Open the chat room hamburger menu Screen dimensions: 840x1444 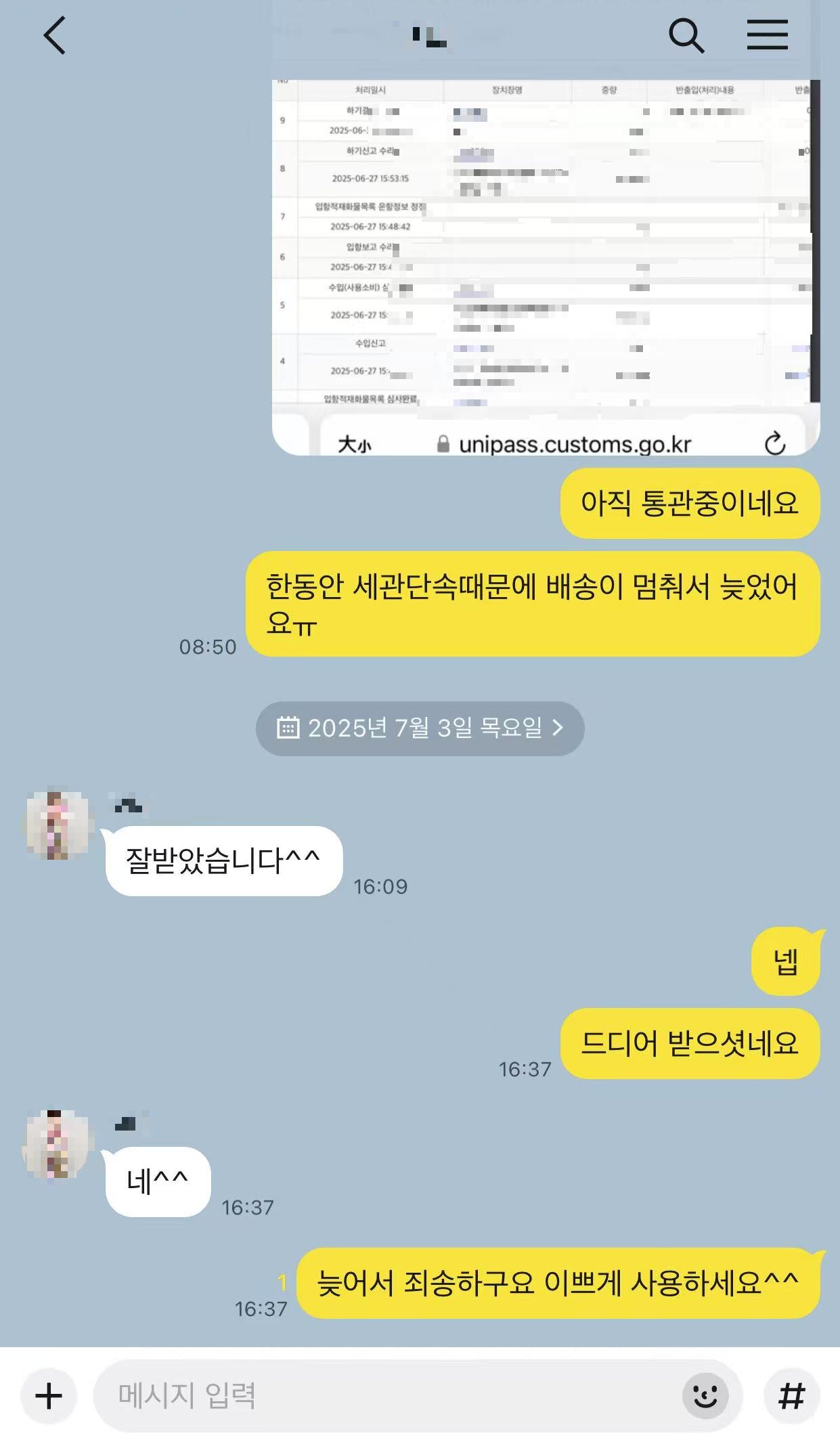pyautogui.click(x=767, y=35)
